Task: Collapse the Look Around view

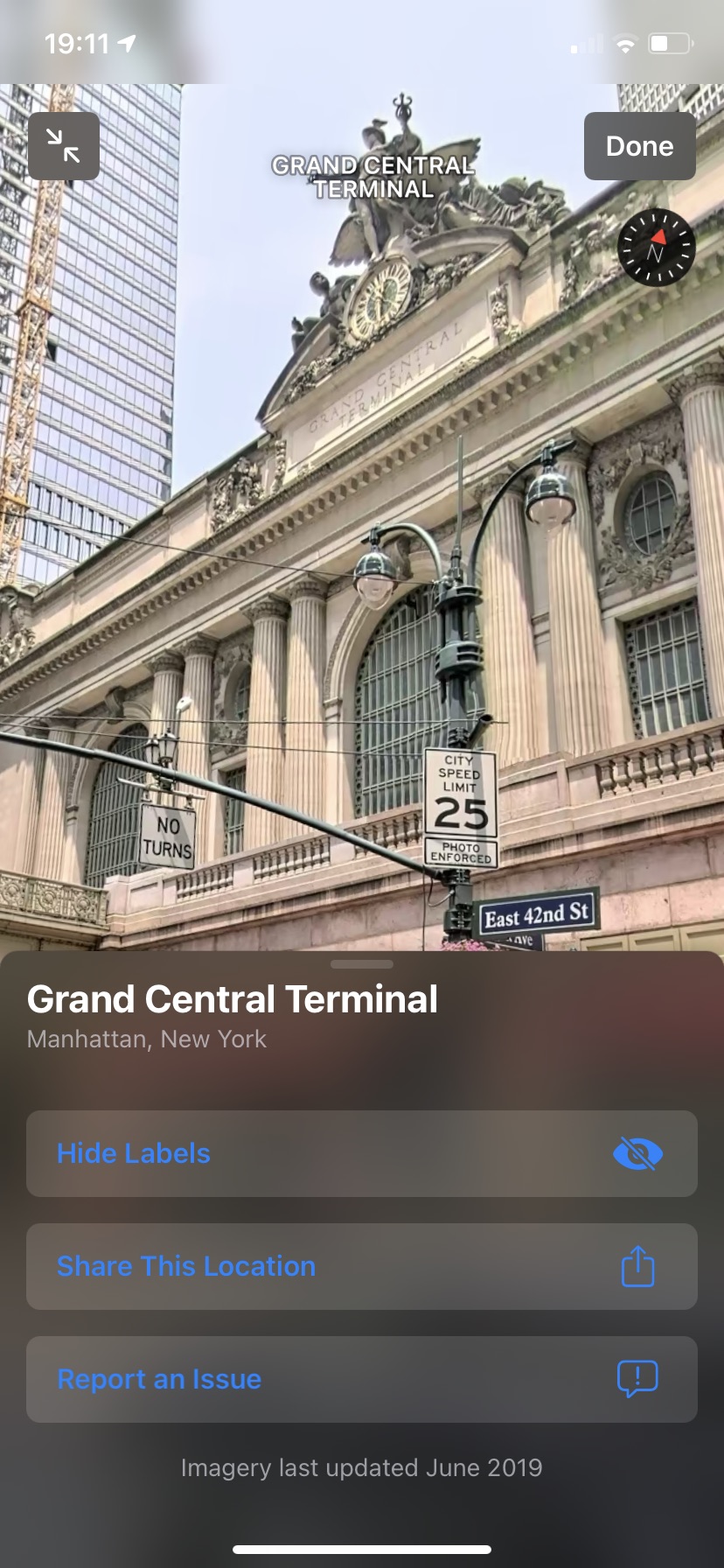Action: click(63, 146)
